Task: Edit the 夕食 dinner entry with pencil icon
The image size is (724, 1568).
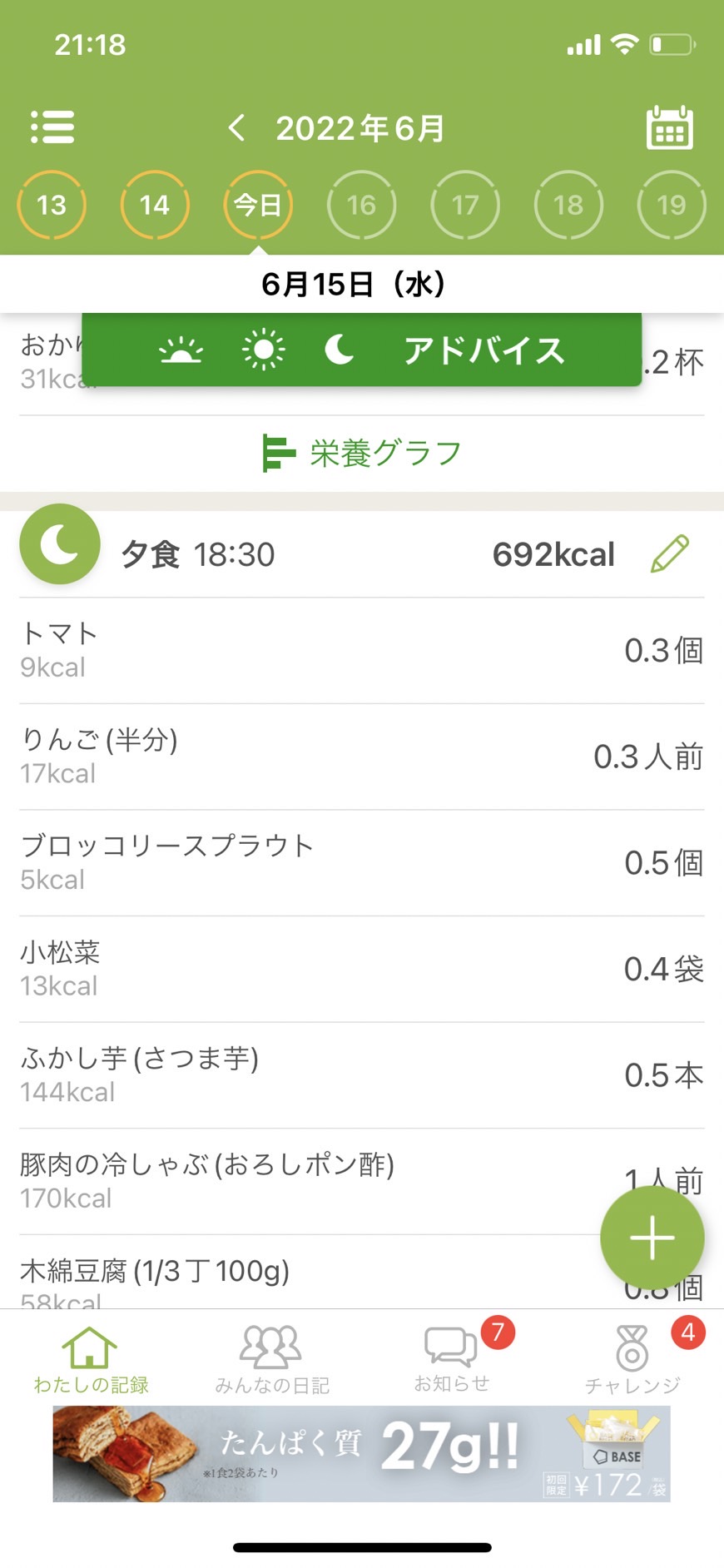Action: tap(670, 554)
